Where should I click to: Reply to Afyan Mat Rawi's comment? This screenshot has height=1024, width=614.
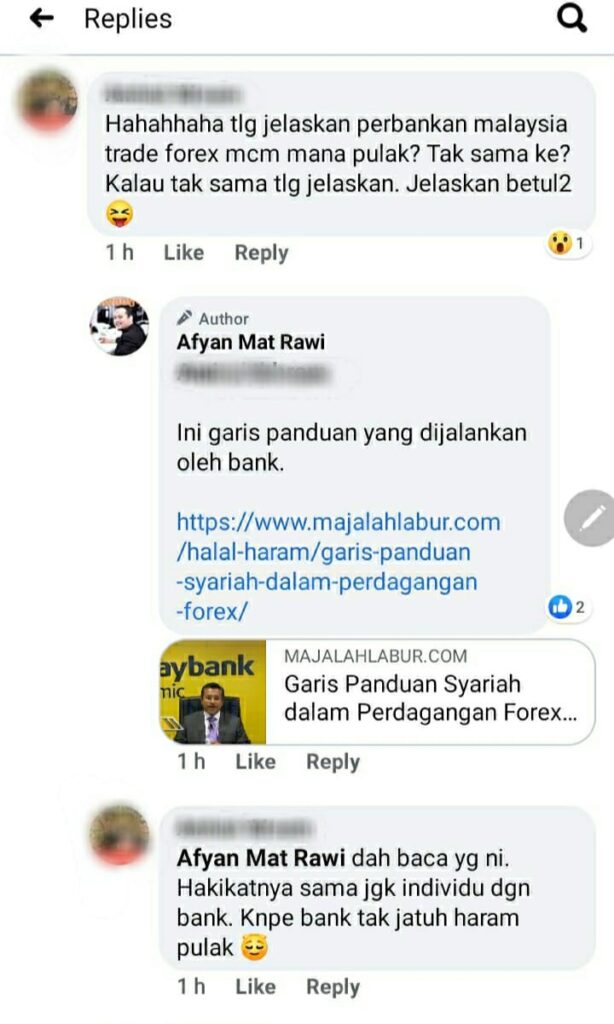(333, 762)
